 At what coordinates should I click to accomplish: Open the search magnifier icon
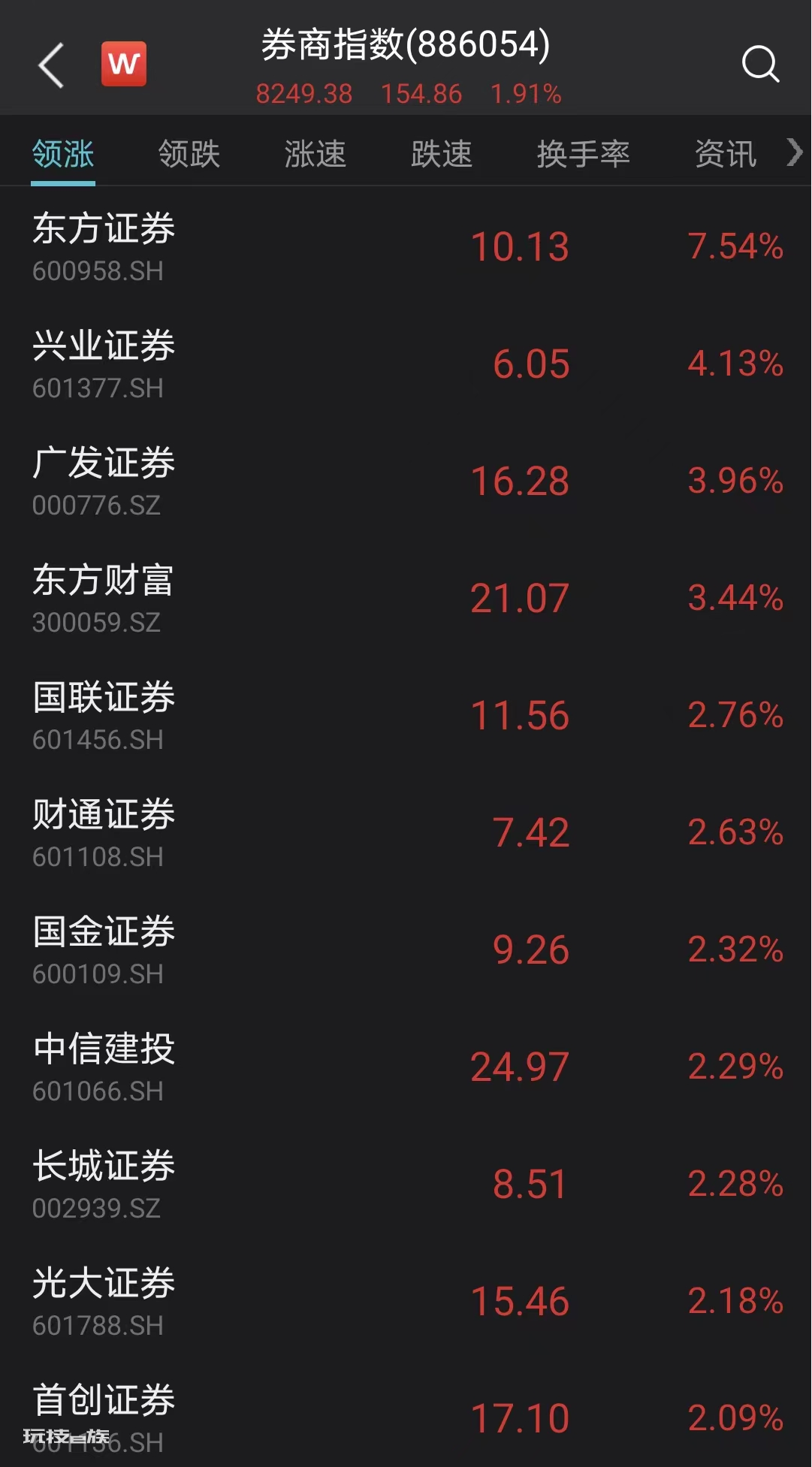[760, 64]
